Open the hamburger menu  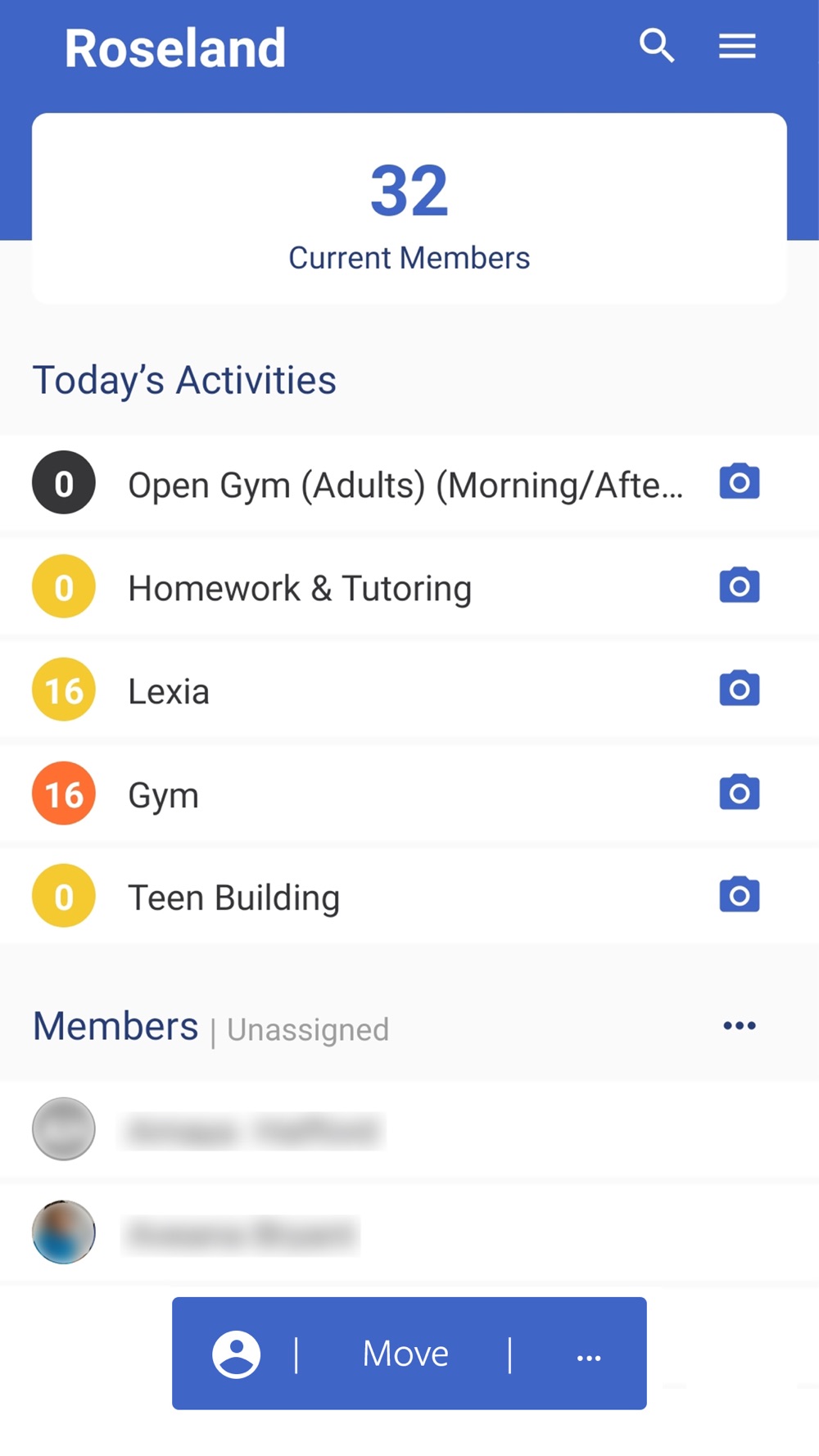click(x=737, y=46)
